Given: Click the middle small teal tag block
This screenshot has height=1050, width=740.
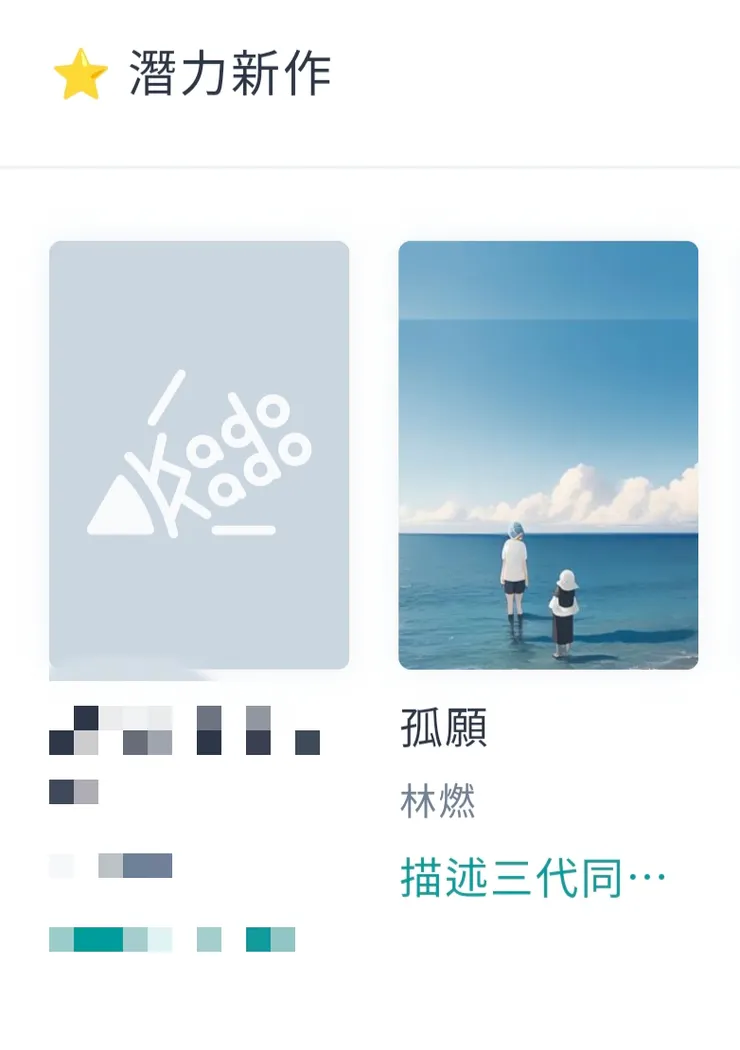Looking at the screenshot, I should point(207,938).
